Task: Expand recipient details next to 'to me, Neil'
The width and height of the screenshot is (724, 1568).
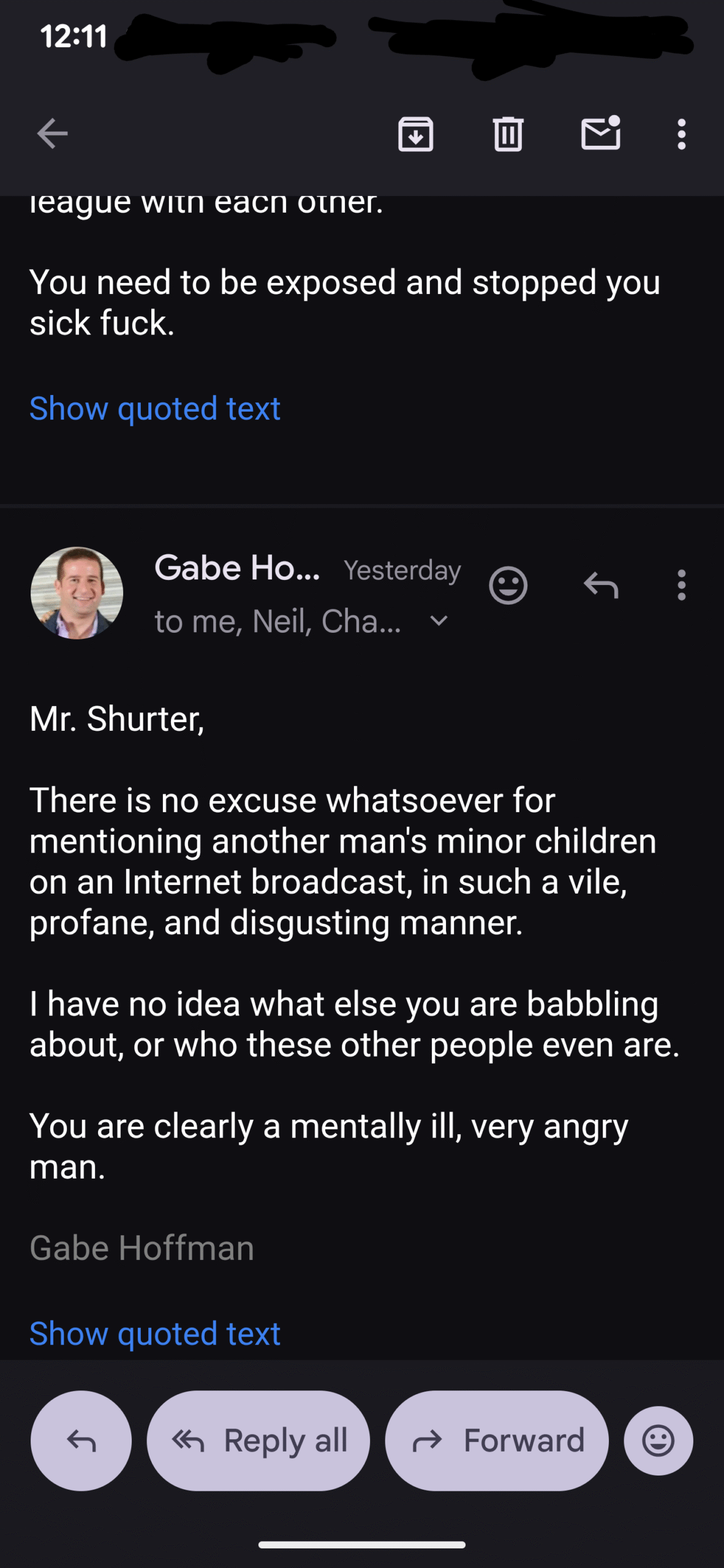Action: coord(439,621)
